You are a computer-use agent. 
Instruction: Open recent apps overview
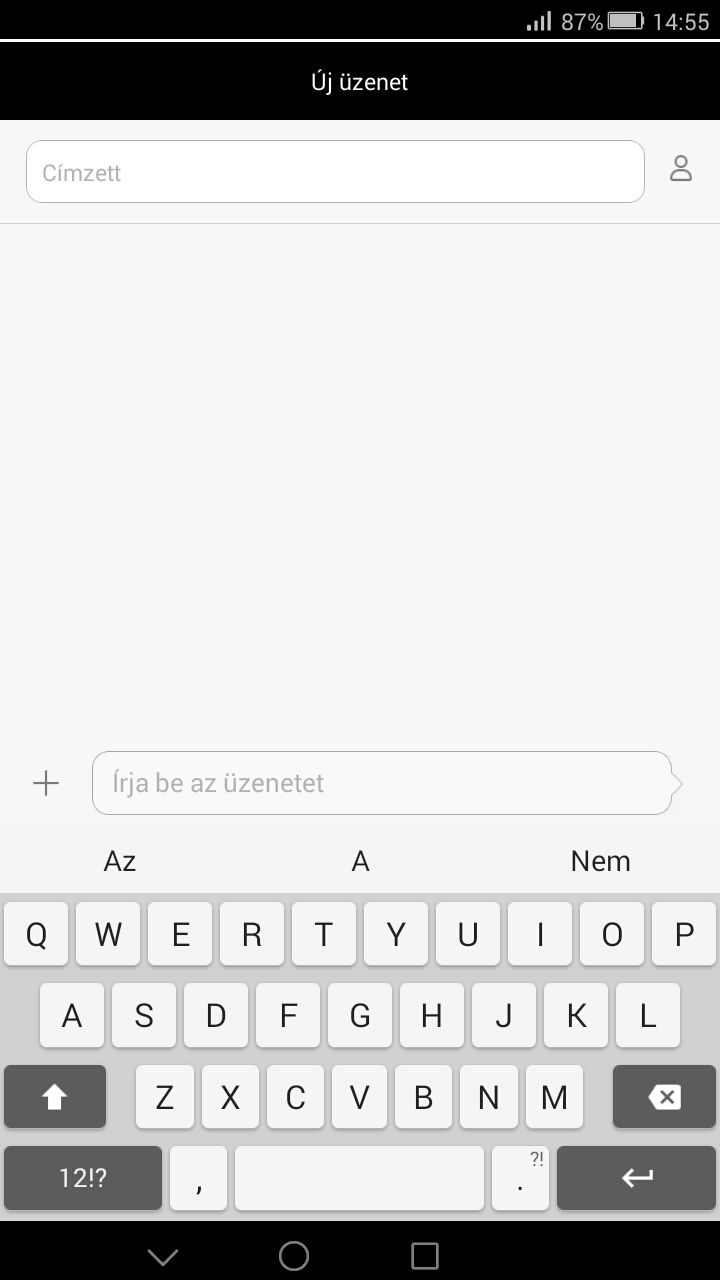pos(425,1256)
